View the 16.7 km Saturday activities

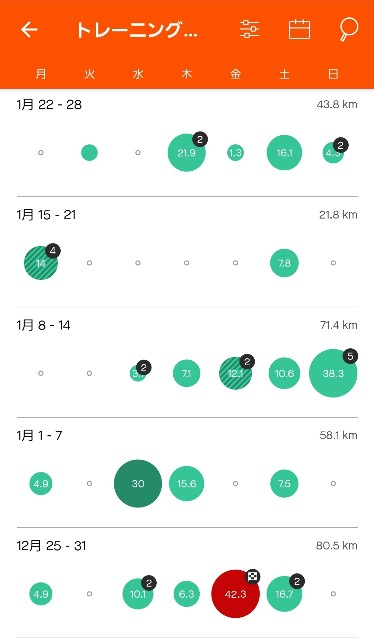[x=284, y=594]
